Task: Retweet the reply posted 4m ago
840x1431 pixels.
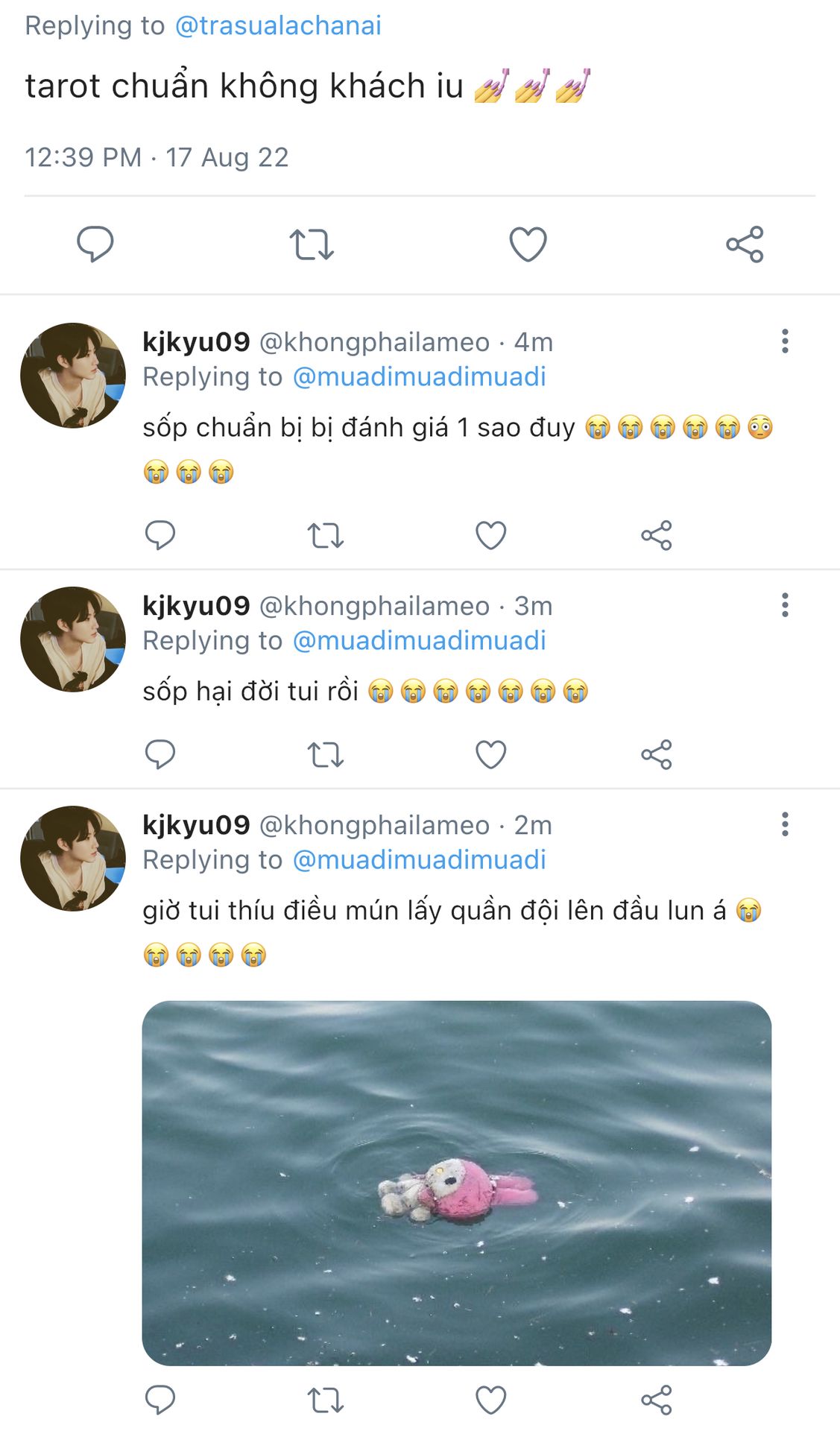Action: (x=326, y=535)
